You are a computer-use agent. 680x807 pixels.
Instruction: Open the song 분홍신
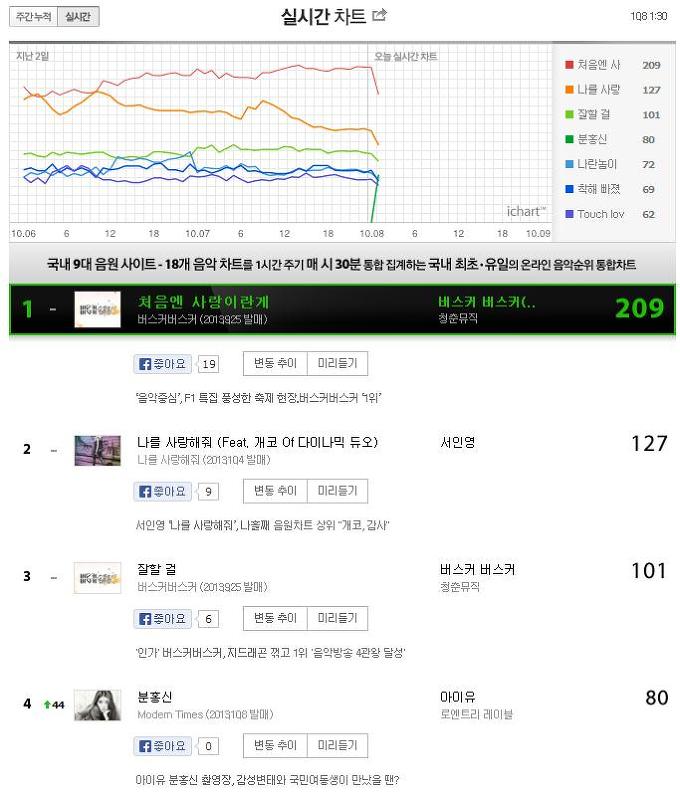coord(155,697)
